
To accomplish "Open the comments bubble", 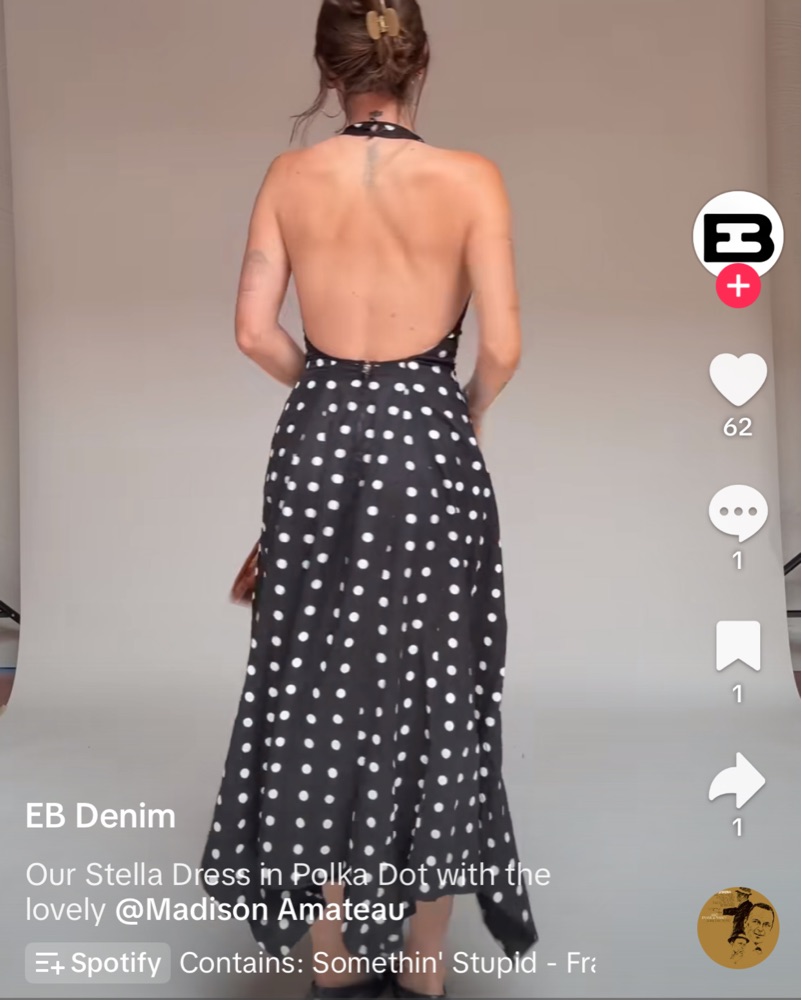I will (x=738, y=513).
